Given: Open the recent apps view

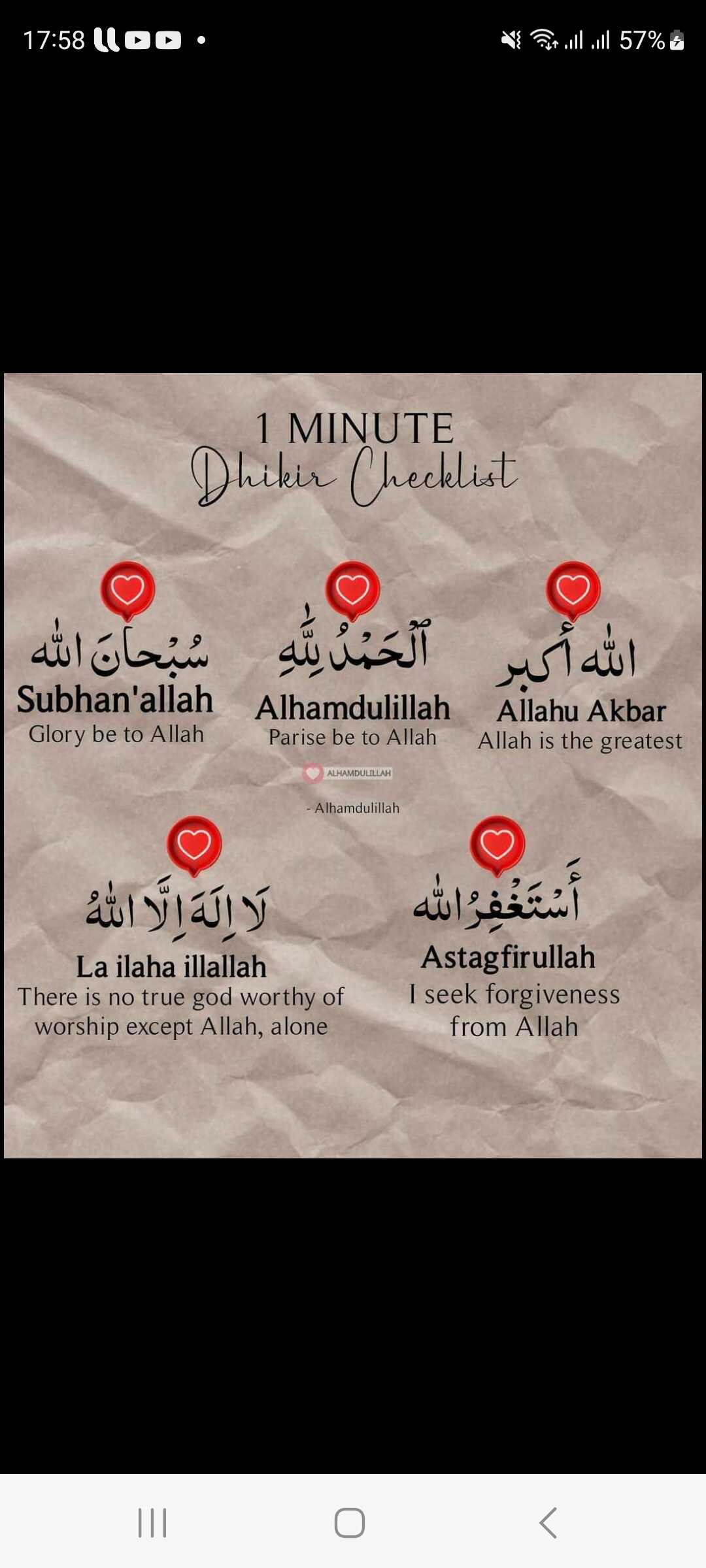Looking at the screenshot, I should 152,1523.
